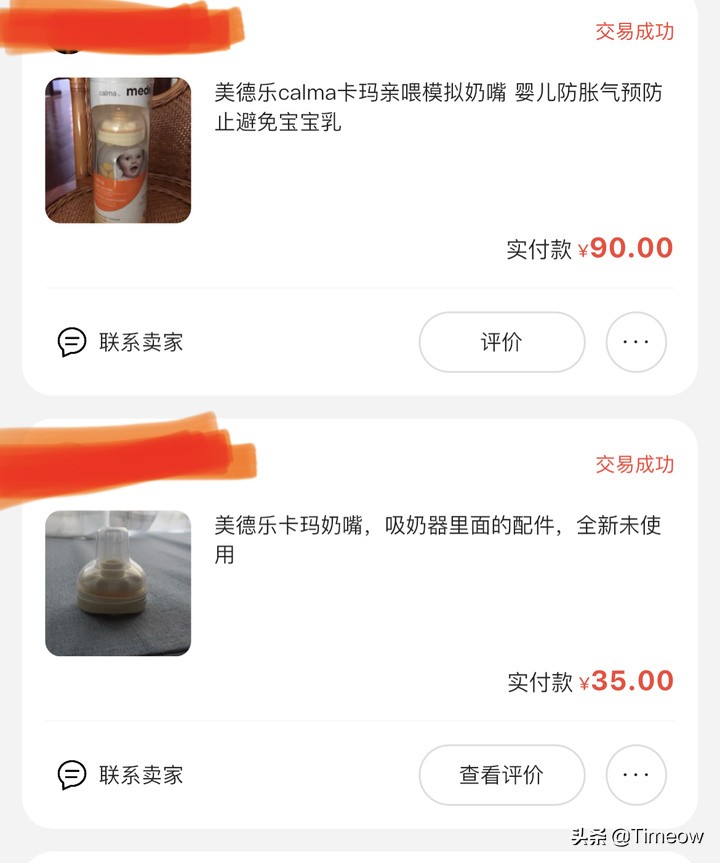
Task: Tap the 评价 button to review first order
Action: [x=501, y=343]
